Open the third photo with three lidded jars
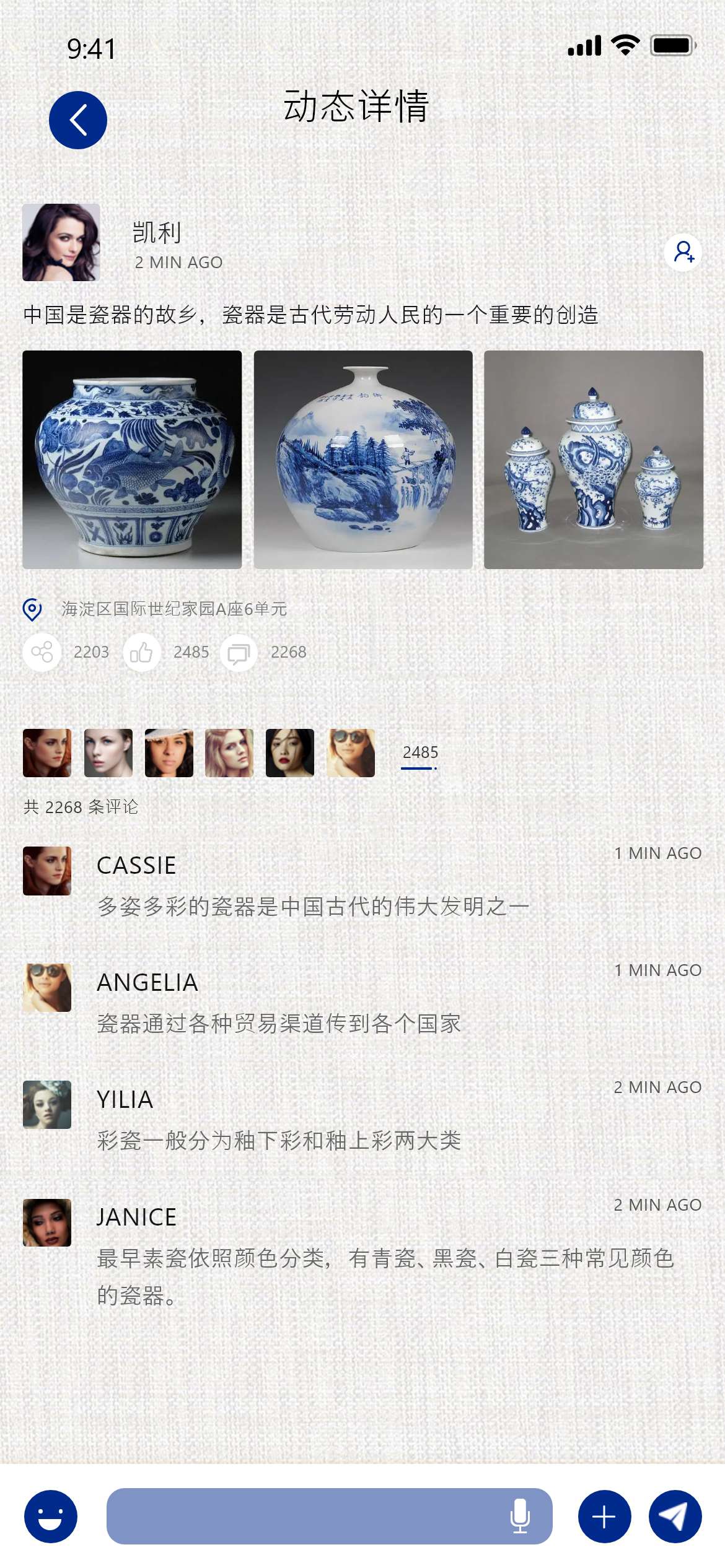The height and width of the screenshot is (1568, 725). tap(593, 460)
